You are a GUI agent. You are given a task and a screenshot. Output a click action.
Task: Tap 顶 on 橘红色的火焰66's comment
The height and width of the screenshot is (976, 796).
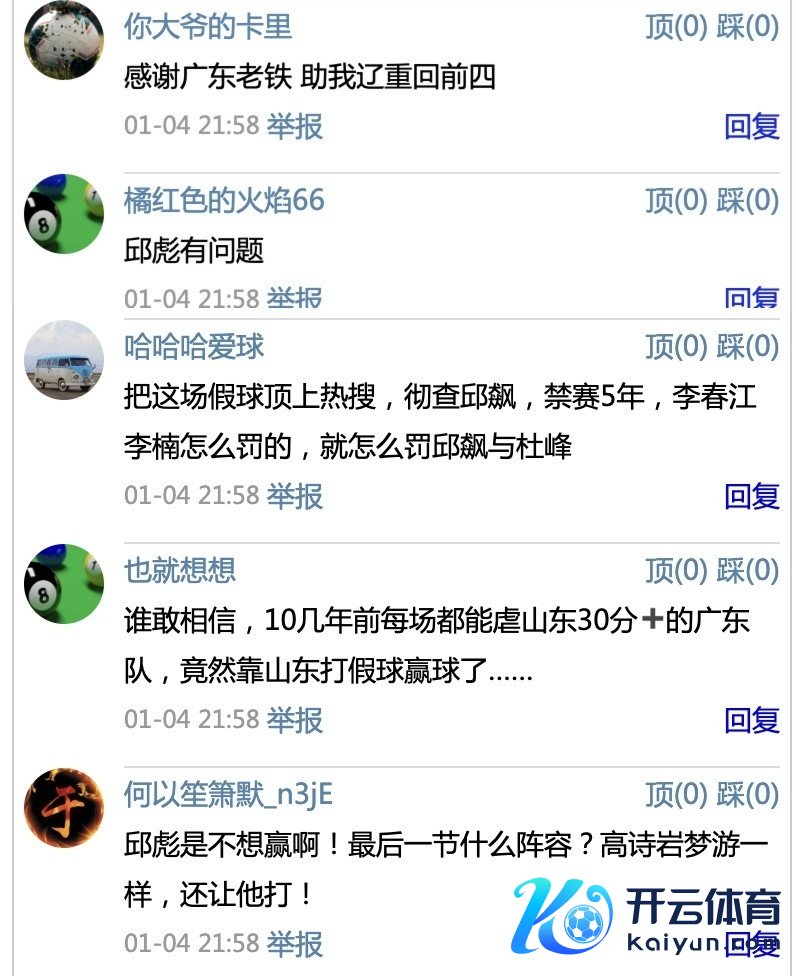[676, 200]
